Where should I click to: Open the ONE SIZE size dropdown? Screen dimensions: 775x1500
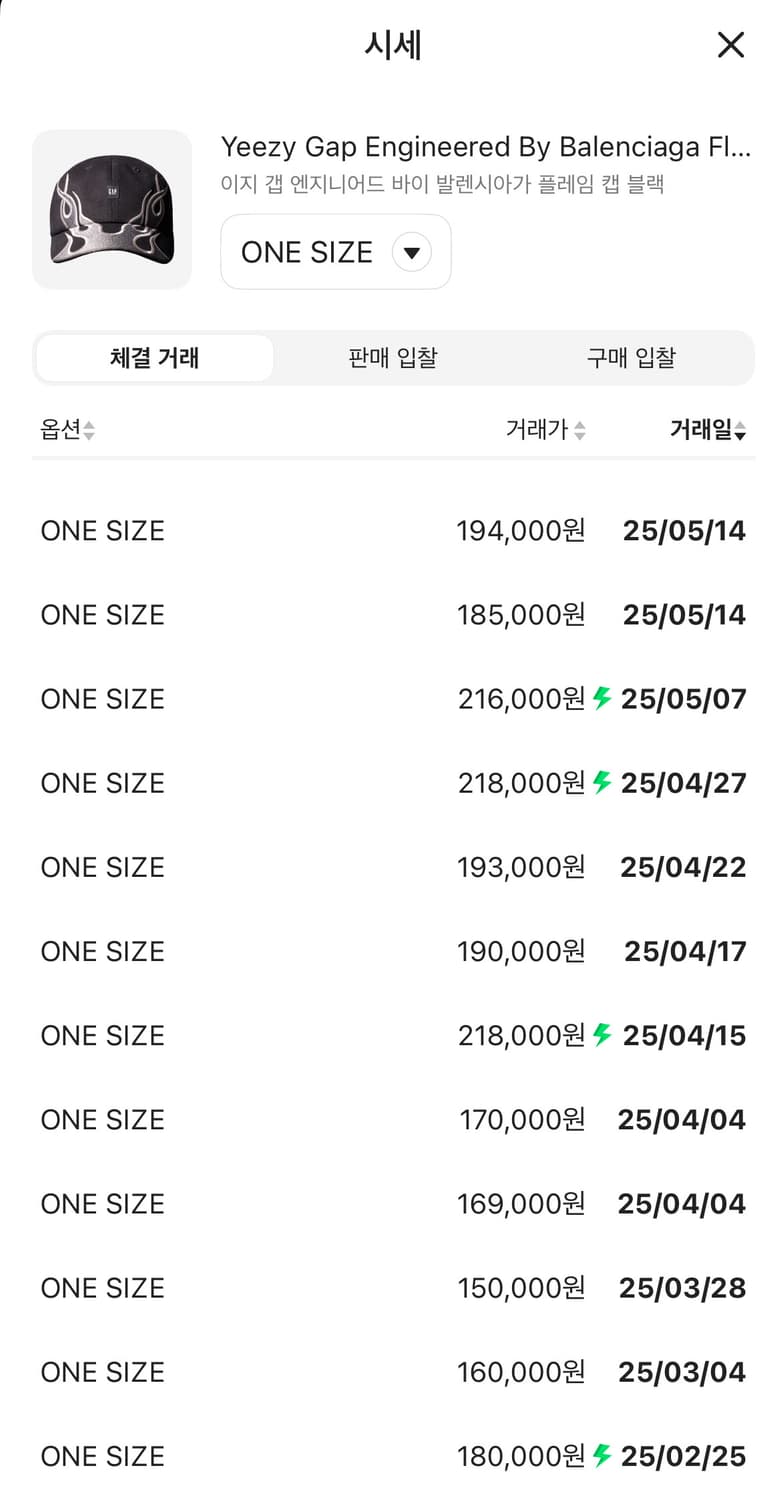point(335,252)
